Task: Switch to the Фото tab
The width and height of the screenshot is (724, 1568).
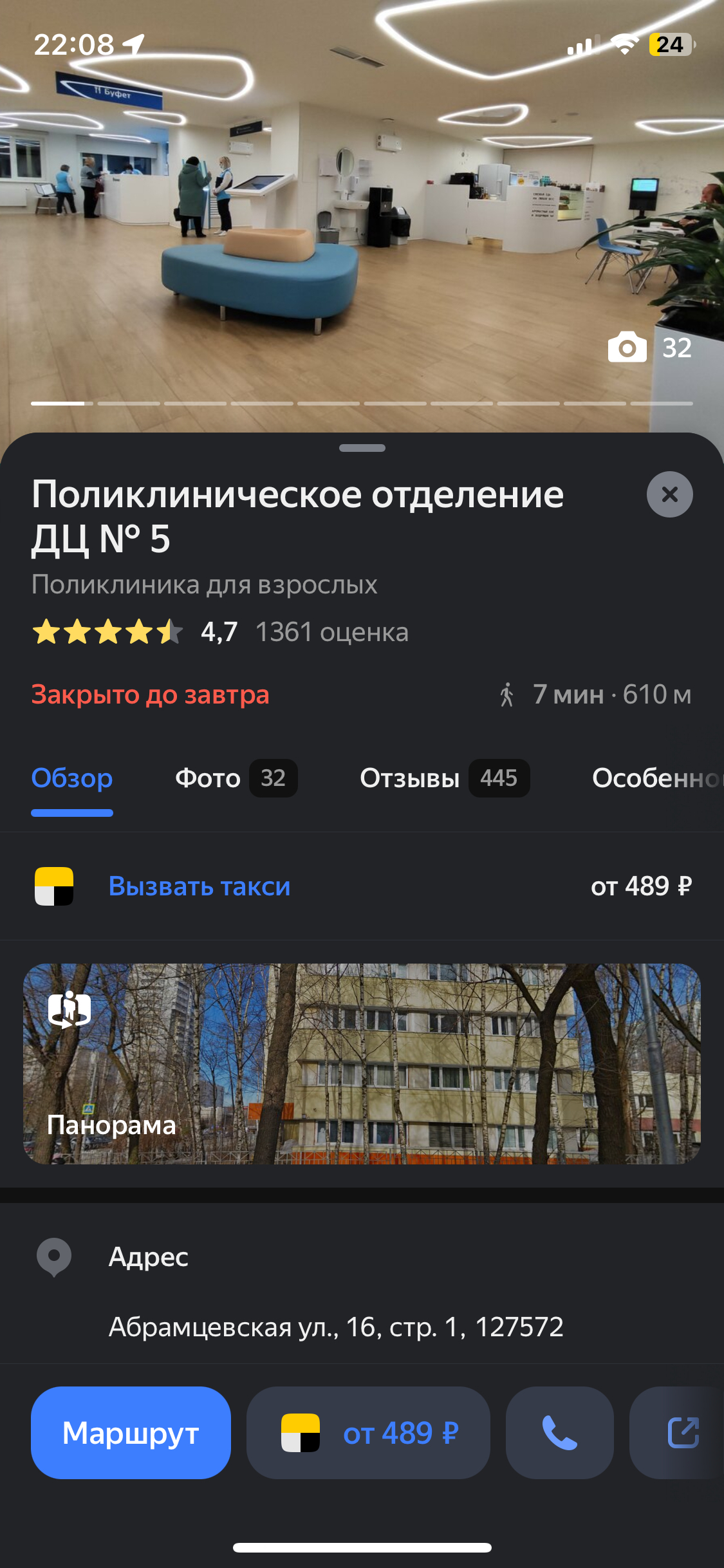Action: [x=236, y=778]
